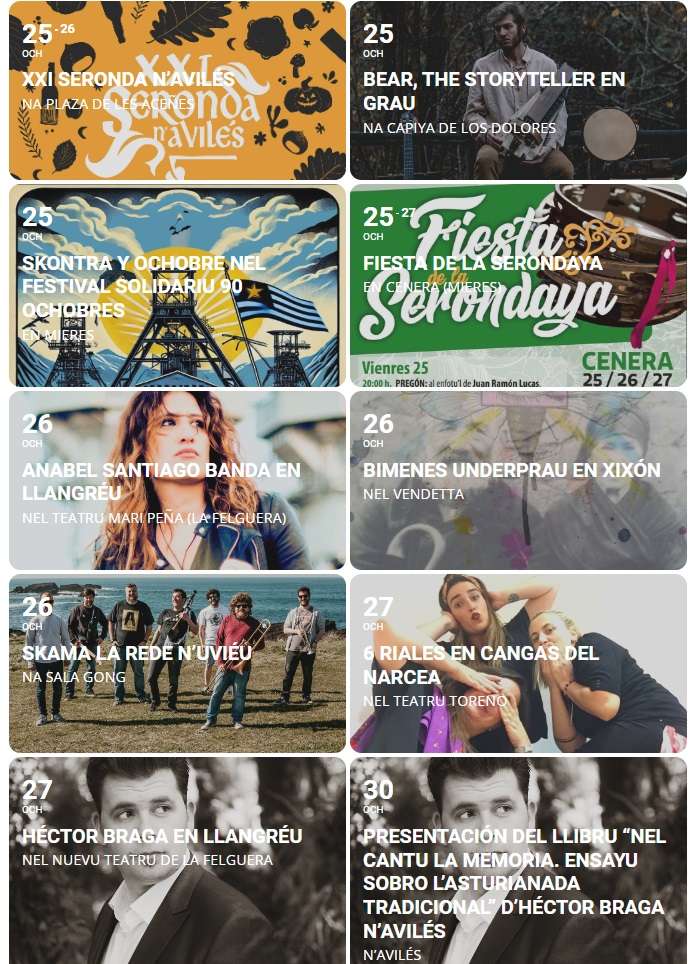Open Bear, the Storyteller en Grau event
Viewport: 690px width, 964px height.
[x=518, y=90]
